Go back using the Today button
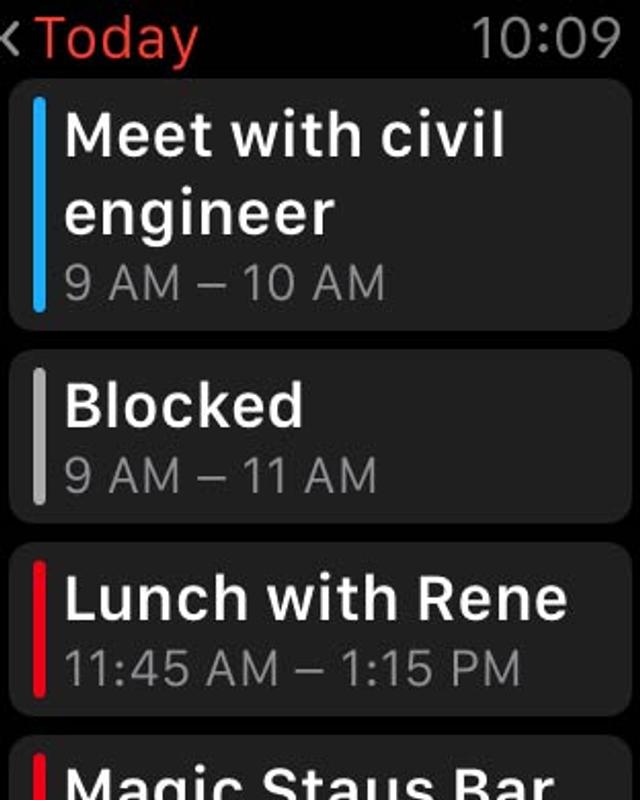This screenshot has width=640, height=800. click(100, 38)
